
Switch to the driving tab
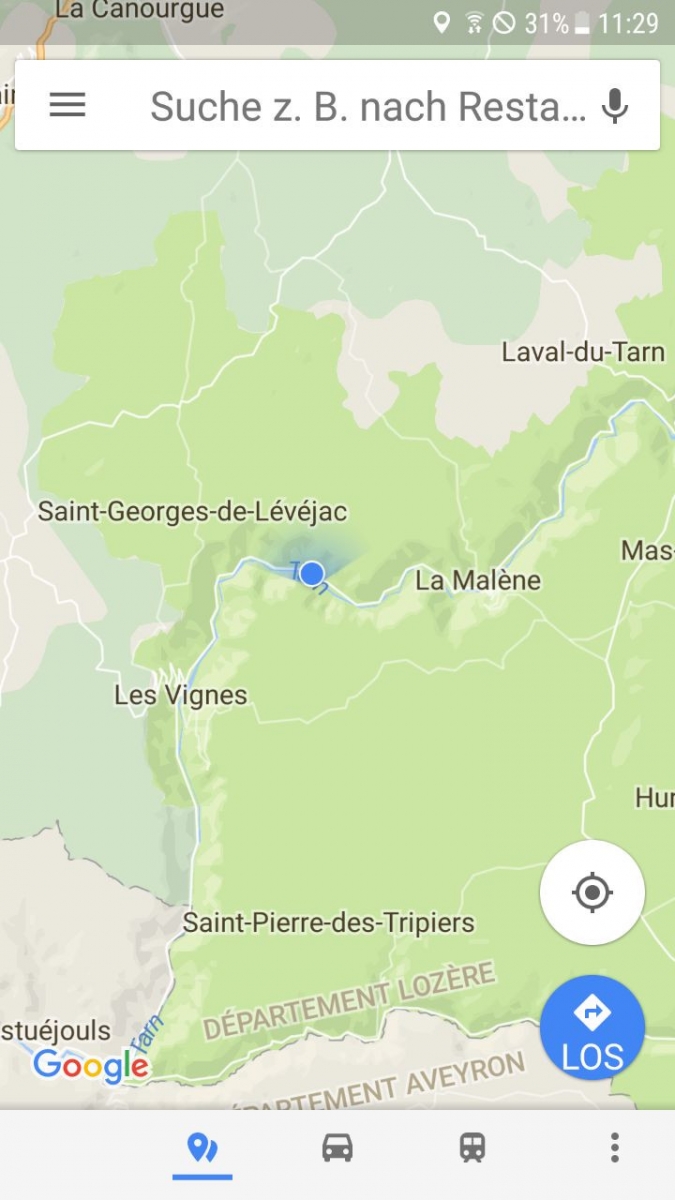point(337,1147)
